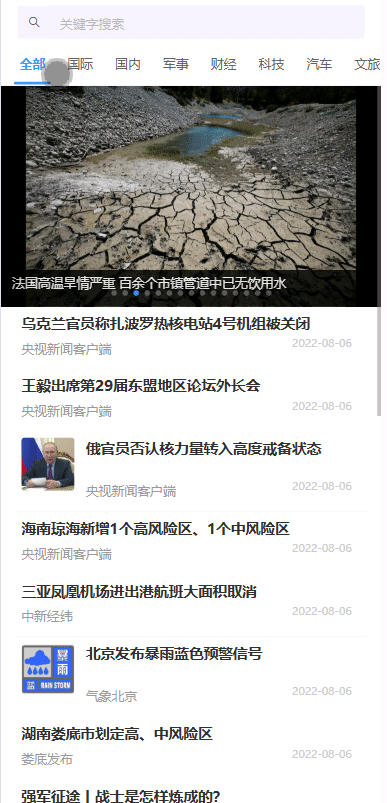Switch to the 国内 tab
Screen dimensions: 387x803
coord(128,65)
